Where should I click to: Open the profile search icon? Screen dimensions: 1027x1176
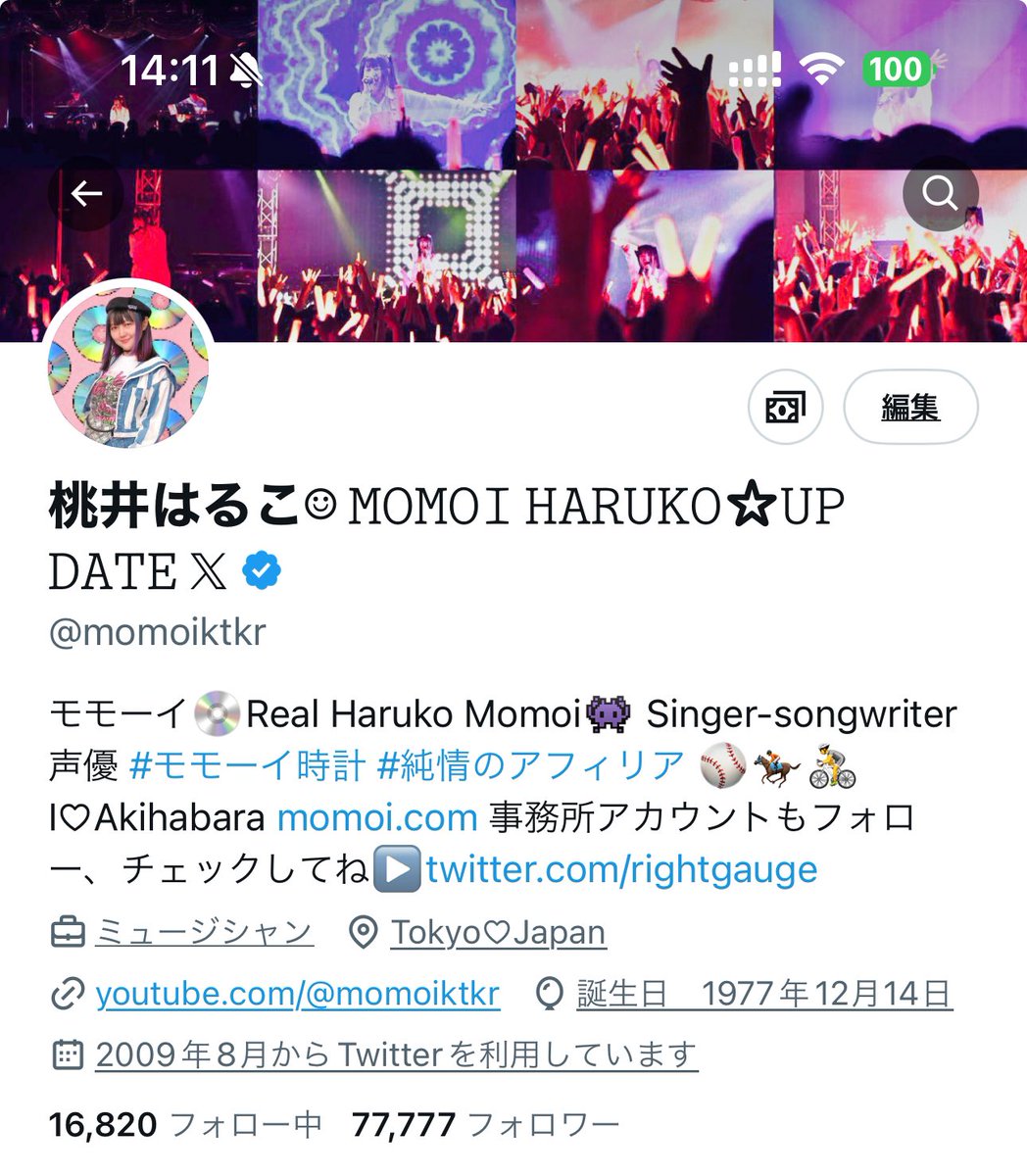(940, 194)
